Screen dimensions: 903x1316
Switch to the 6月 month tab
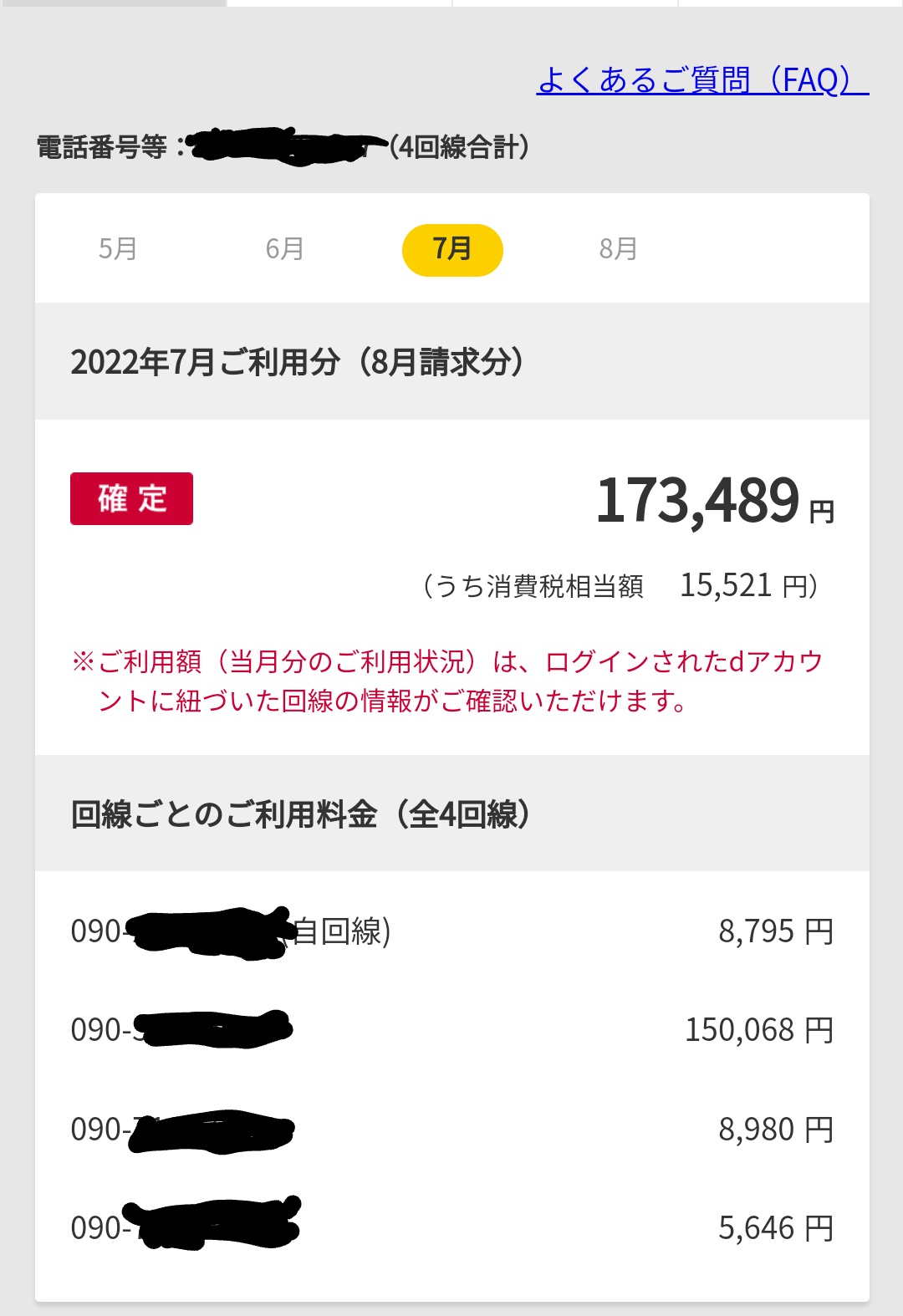pyautogui.click(x=285, y=249)
